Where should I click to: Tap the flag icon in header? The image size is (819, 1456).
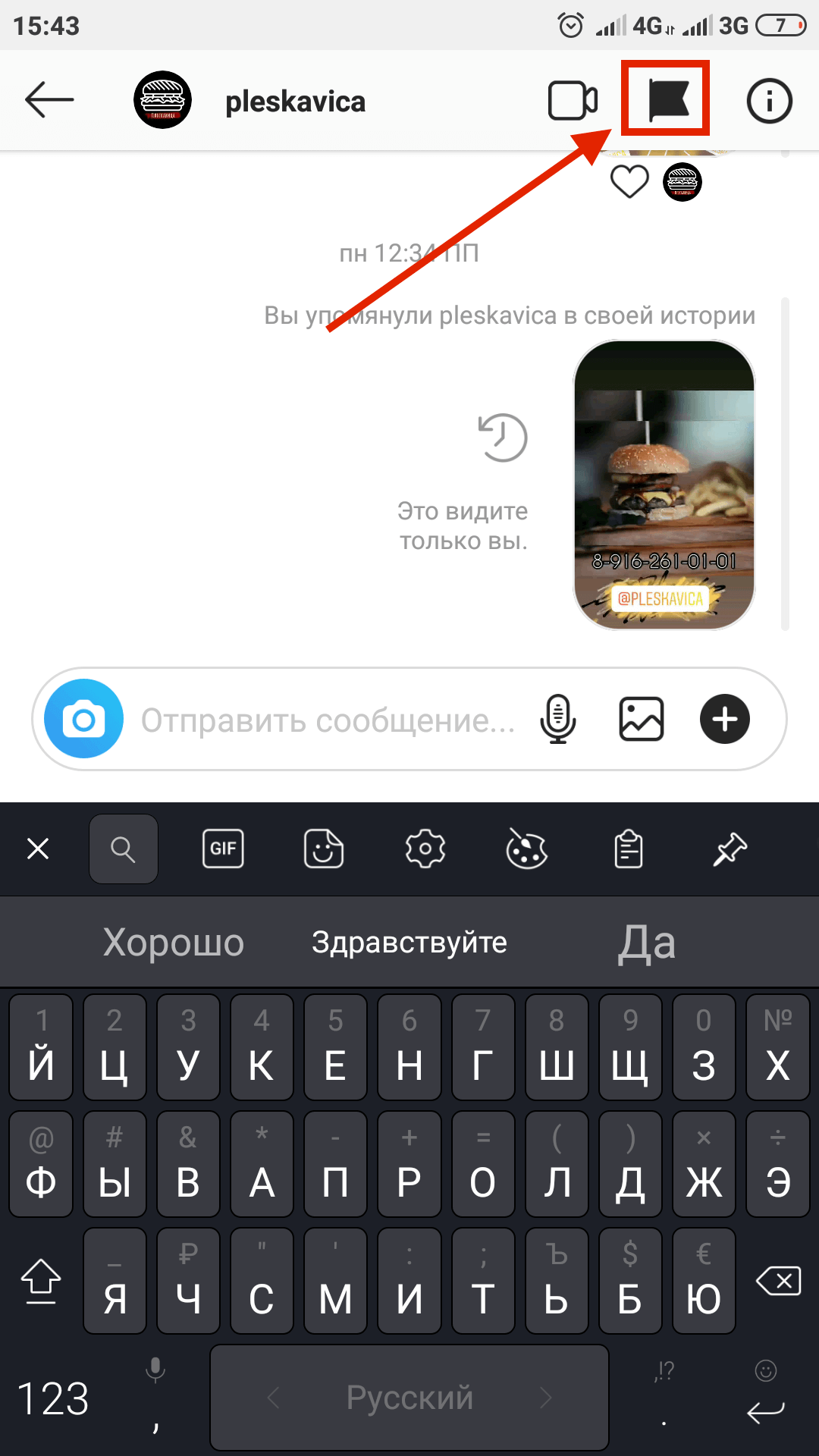(667, 99)
